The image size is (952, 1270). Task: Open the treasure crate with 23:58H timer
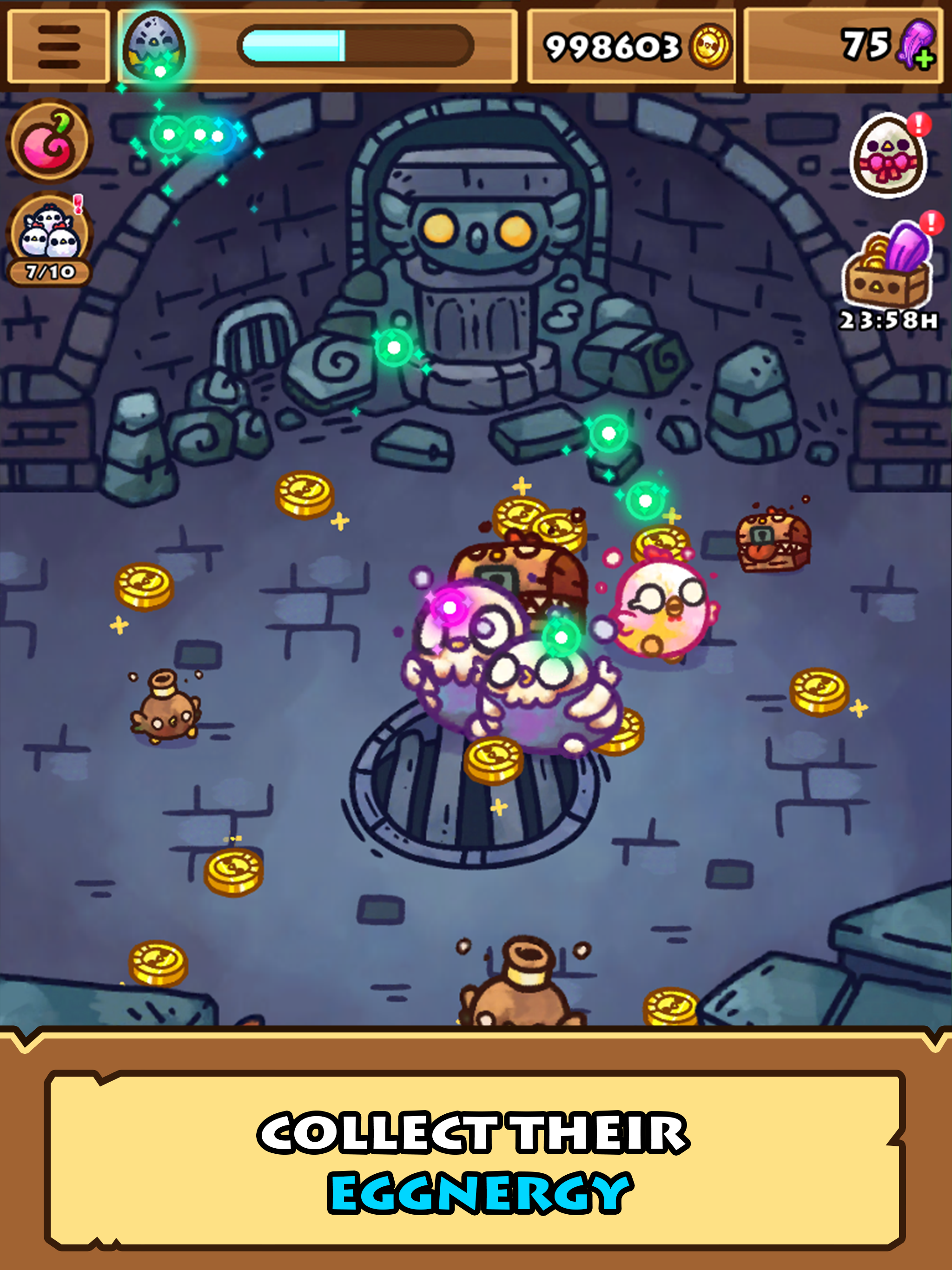tap(888, 273)
